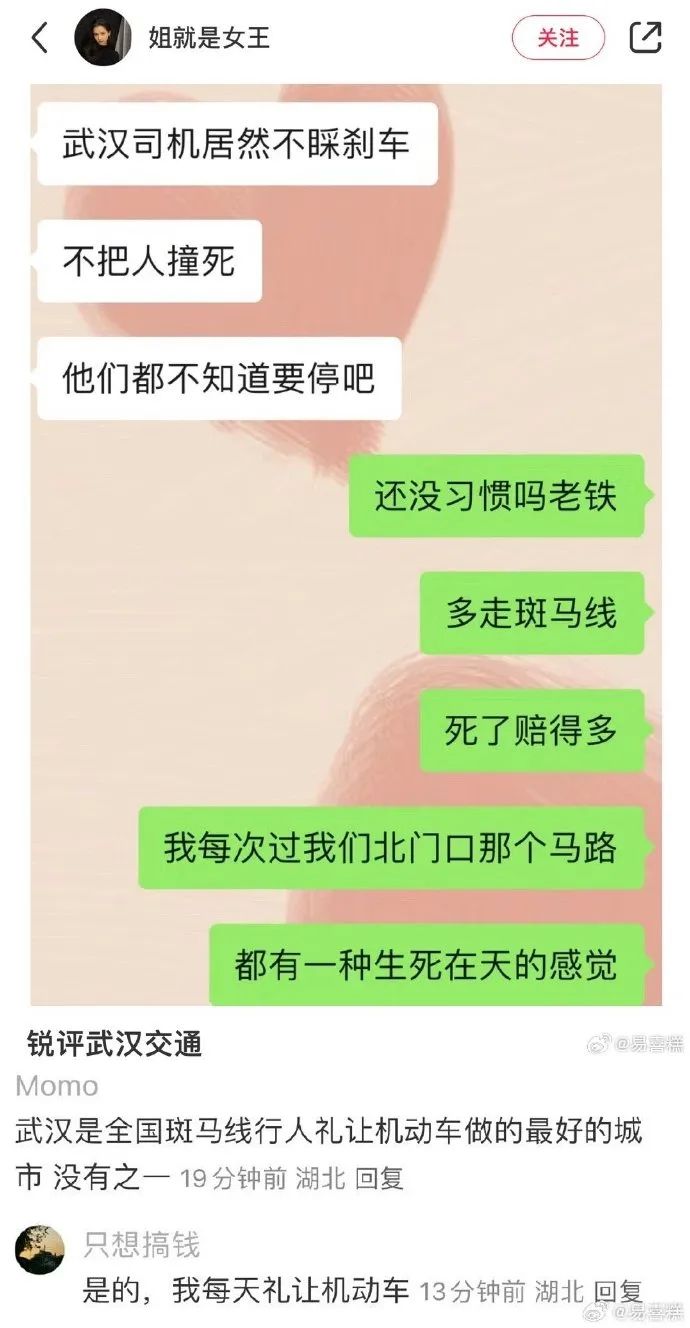The width and height of the screenshot is (690, 1328).
Task: Follow the author with 关注 button
Action: 558,38
